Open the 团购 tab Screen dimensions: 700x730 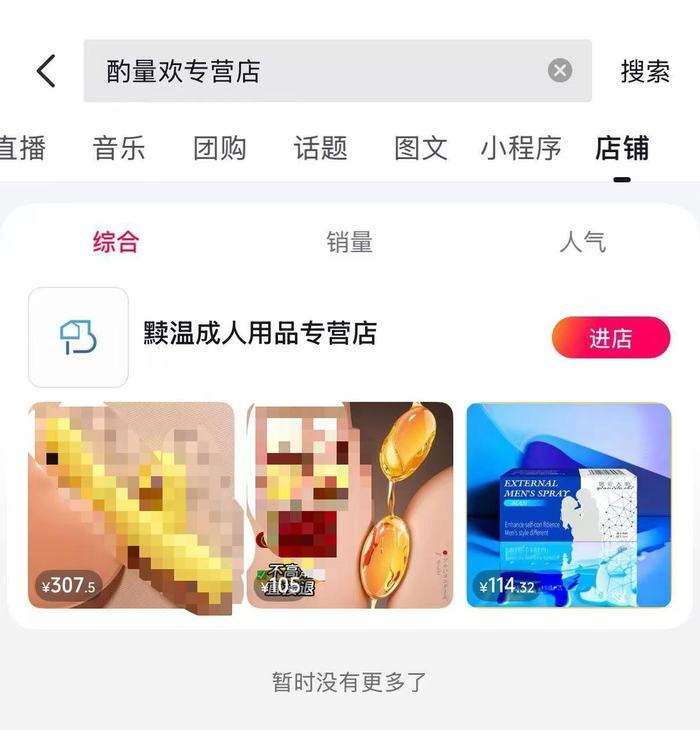[220, 148]
